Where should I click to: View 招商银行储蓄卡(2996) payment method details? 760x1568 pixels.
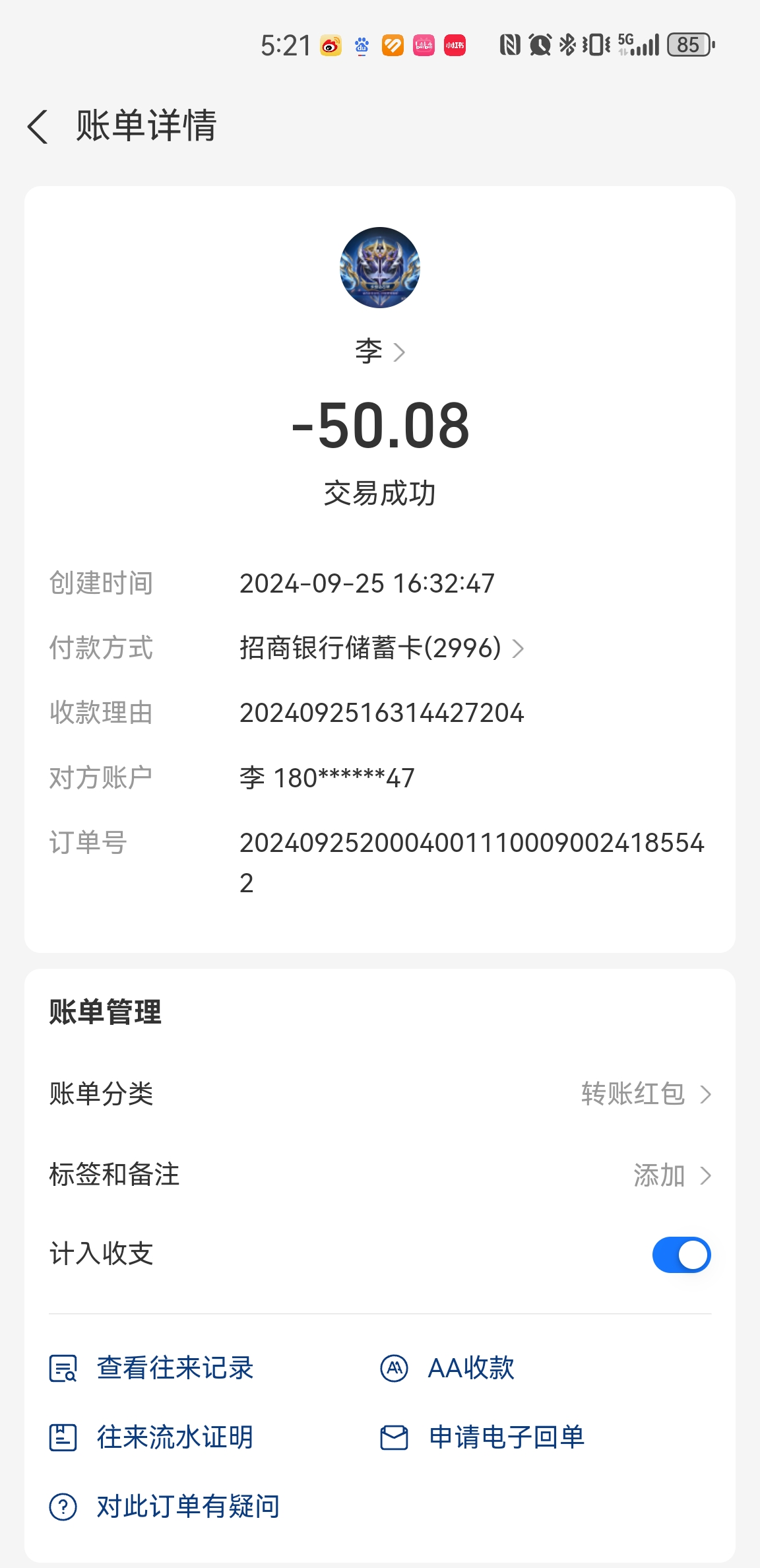pyautogui.click(x=381, y=648)
